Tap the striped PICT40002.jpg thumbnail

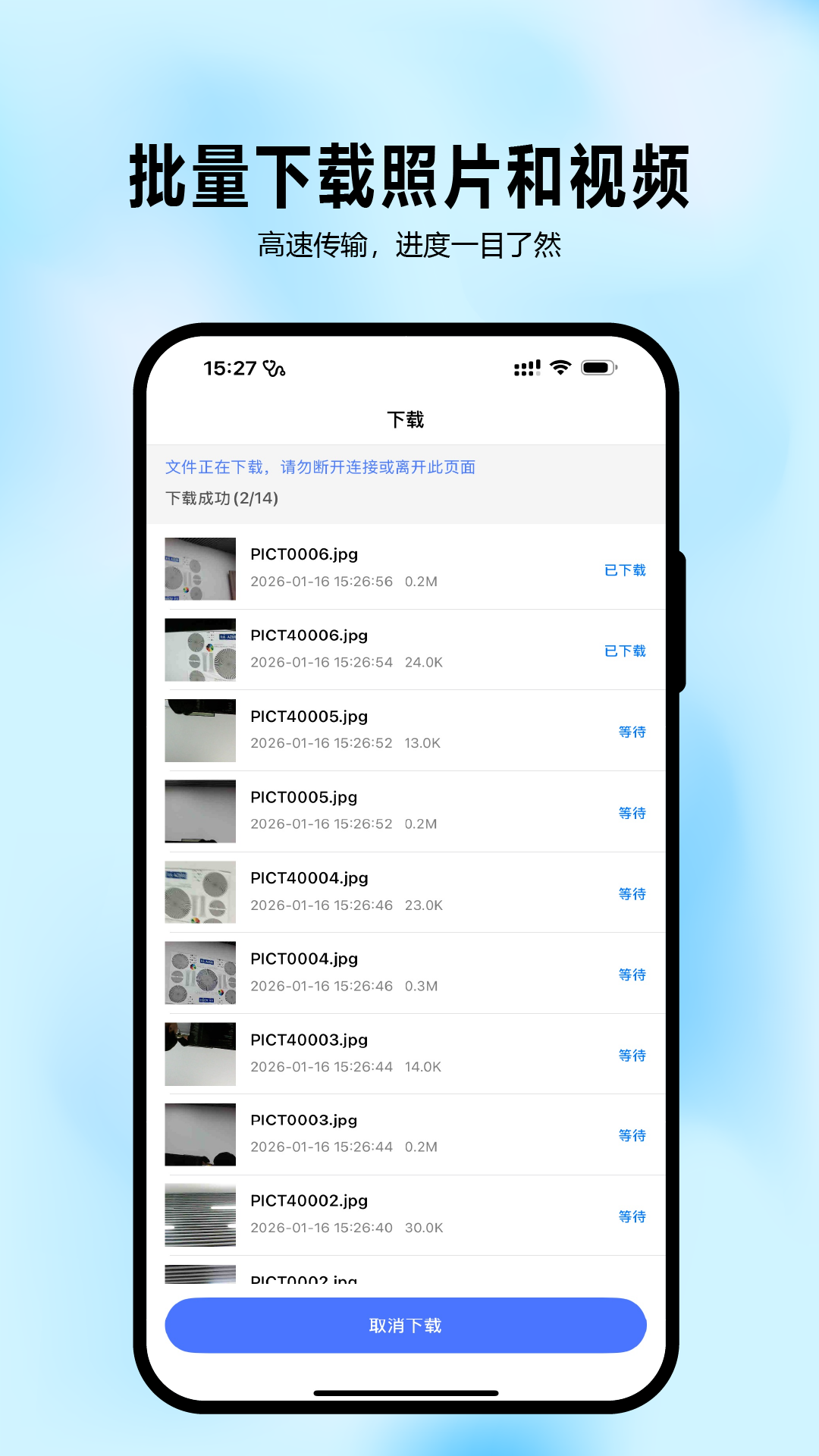pos(200,1216)
